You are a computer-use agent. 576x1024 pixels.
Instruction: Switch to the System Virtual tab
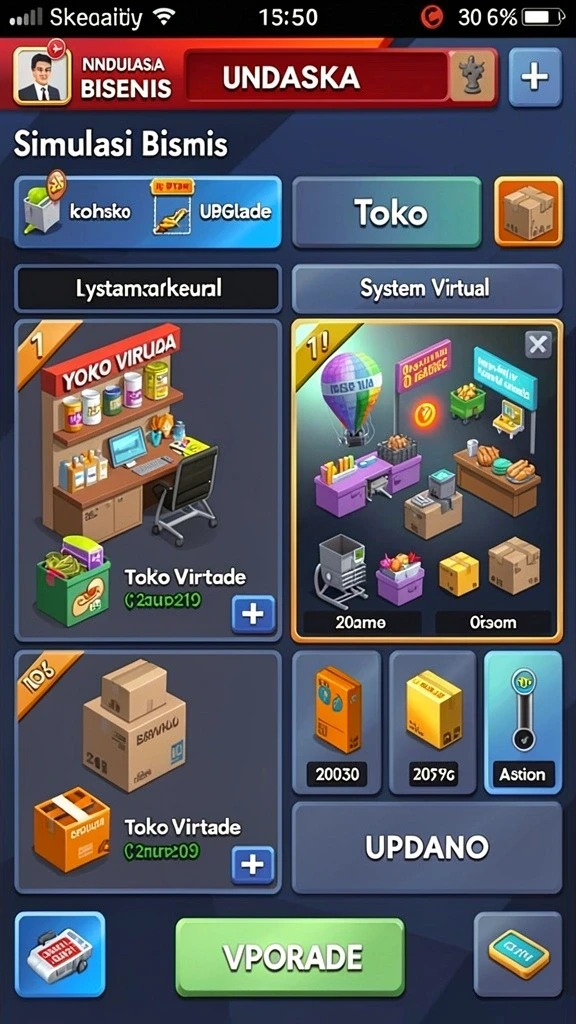click(427, 288)
